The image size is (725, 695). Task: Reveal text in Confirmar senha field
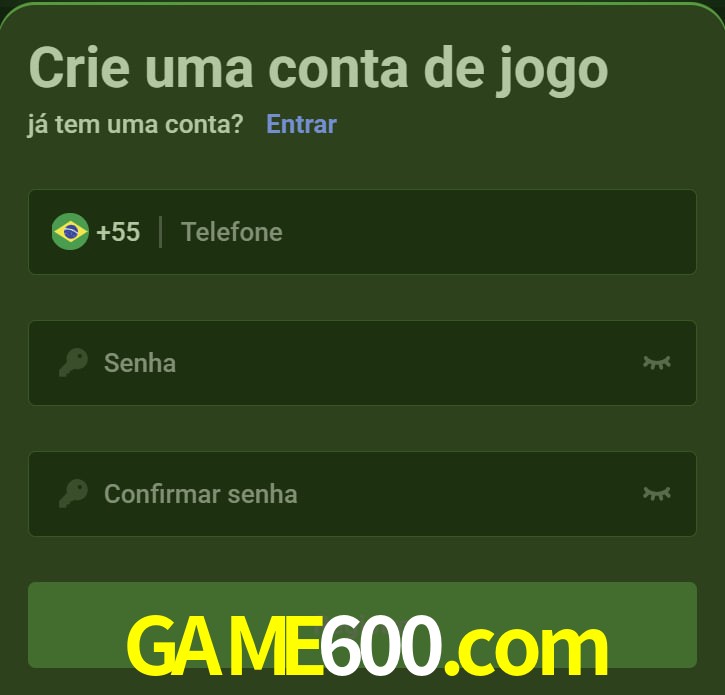[656, 493]
